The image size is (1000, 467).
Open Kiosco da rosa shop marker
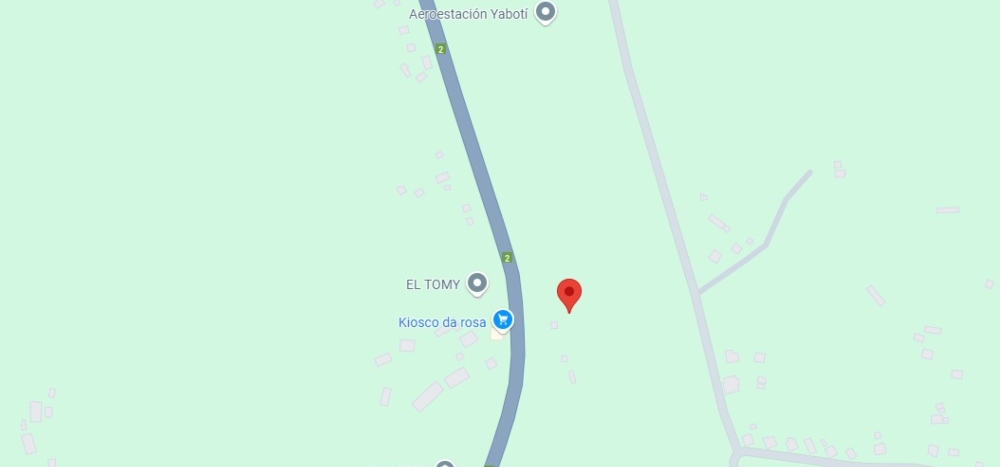pyautogui.click(x=503, y=320)
